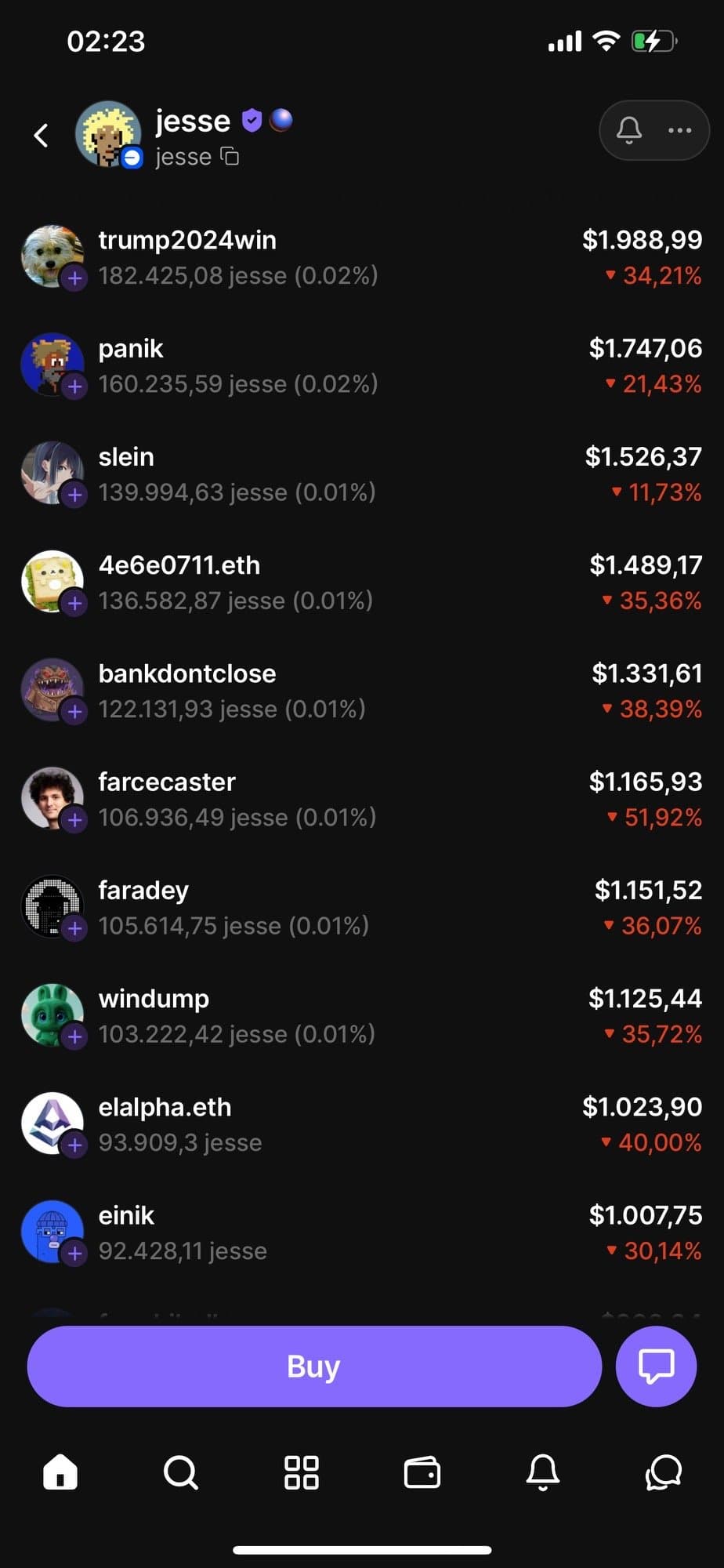Viewport: 724px width, 1568px height.
Task: Select the bankdontclose row
Action: [x=360, y=690]
